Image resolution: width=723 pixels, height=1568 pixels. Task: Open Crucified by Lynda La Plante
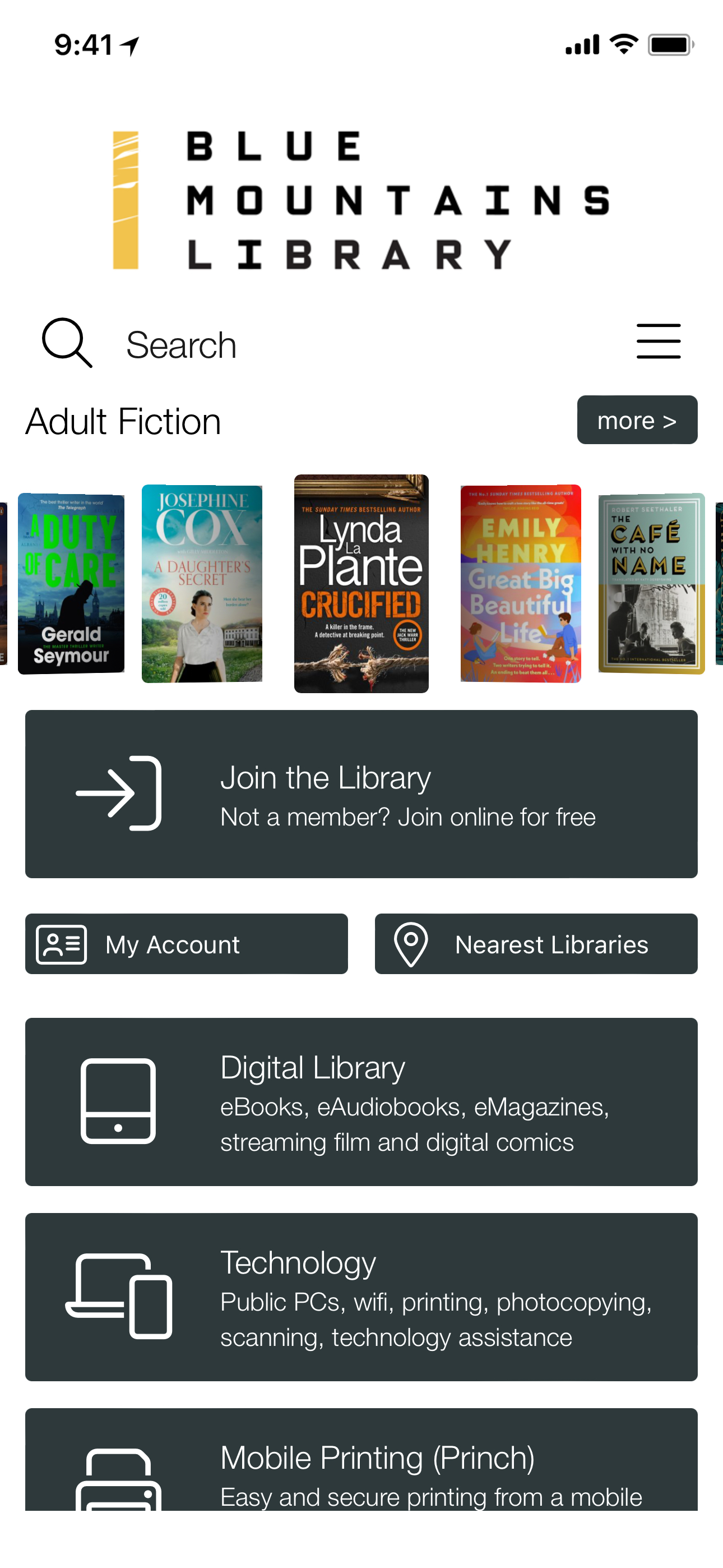click(x=361, y=583)
